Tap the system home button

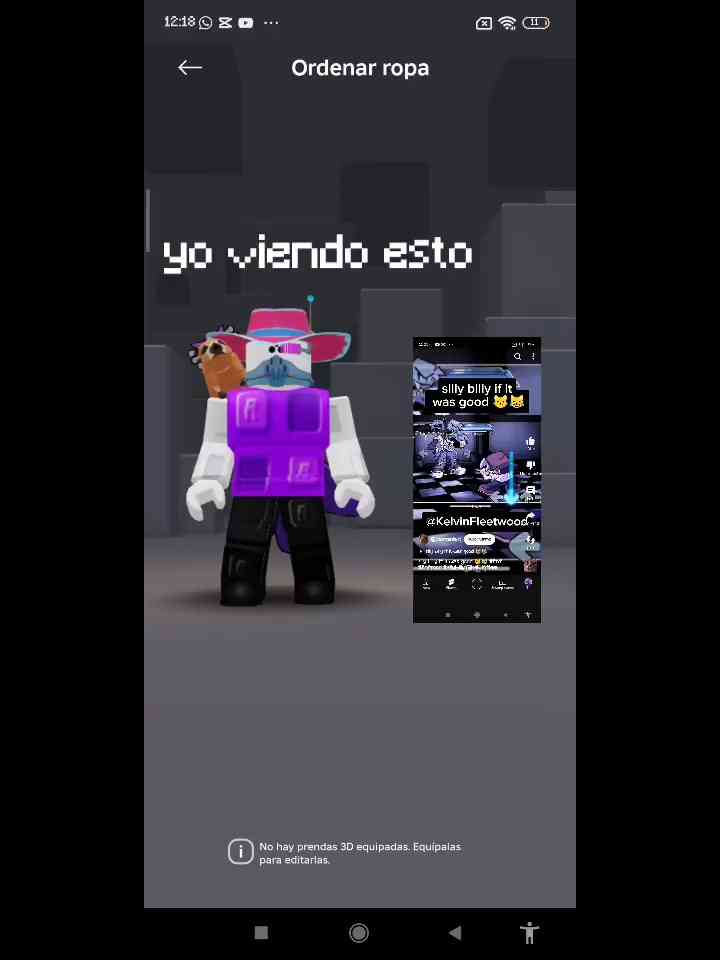point(359,933)
